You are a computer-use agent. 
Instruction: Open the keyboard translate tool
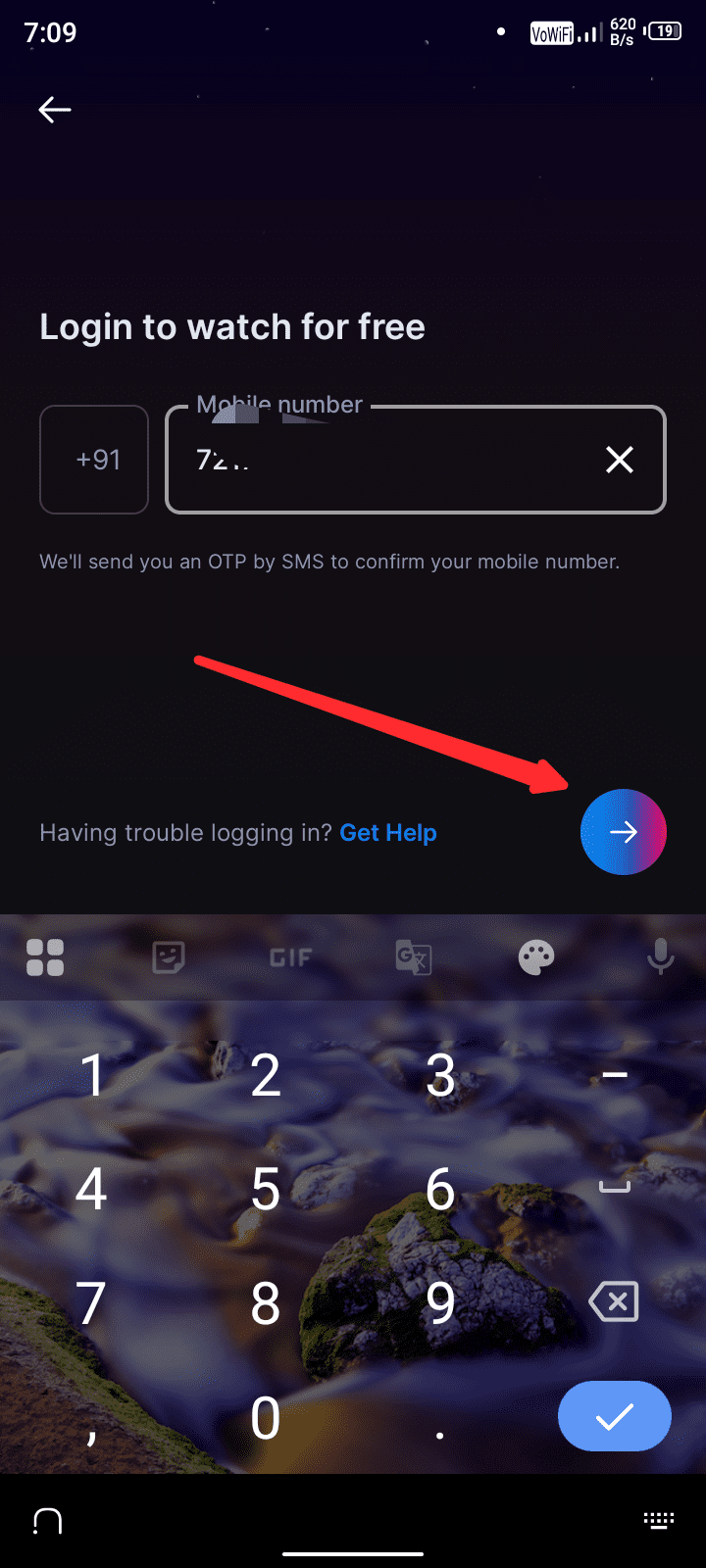414,957
